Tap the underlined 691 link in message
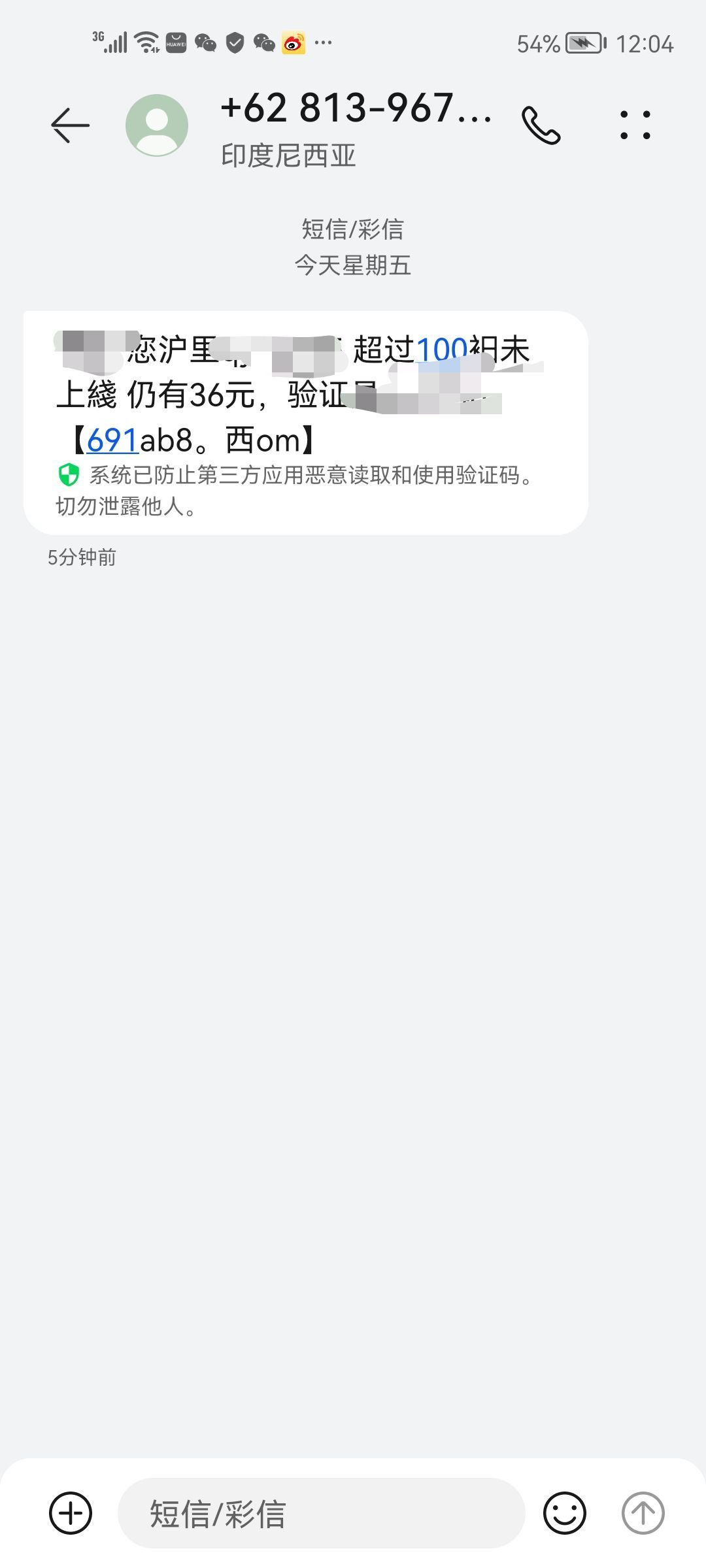Image resolution: width=706 pixels, height=1568 pixels. click(x=112, y=440)
